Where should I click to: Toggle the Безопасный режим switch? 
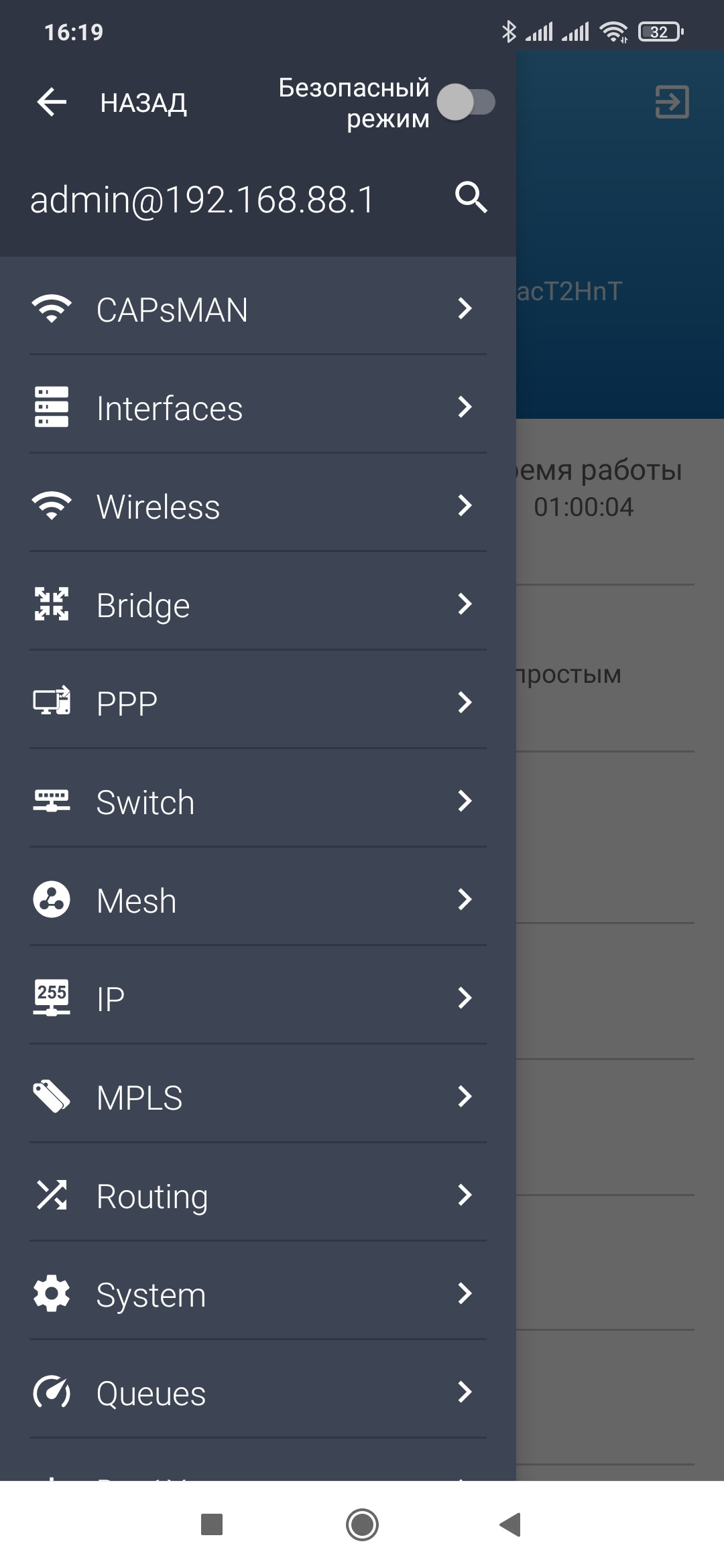pyautogui.click(x=467, y=103)
